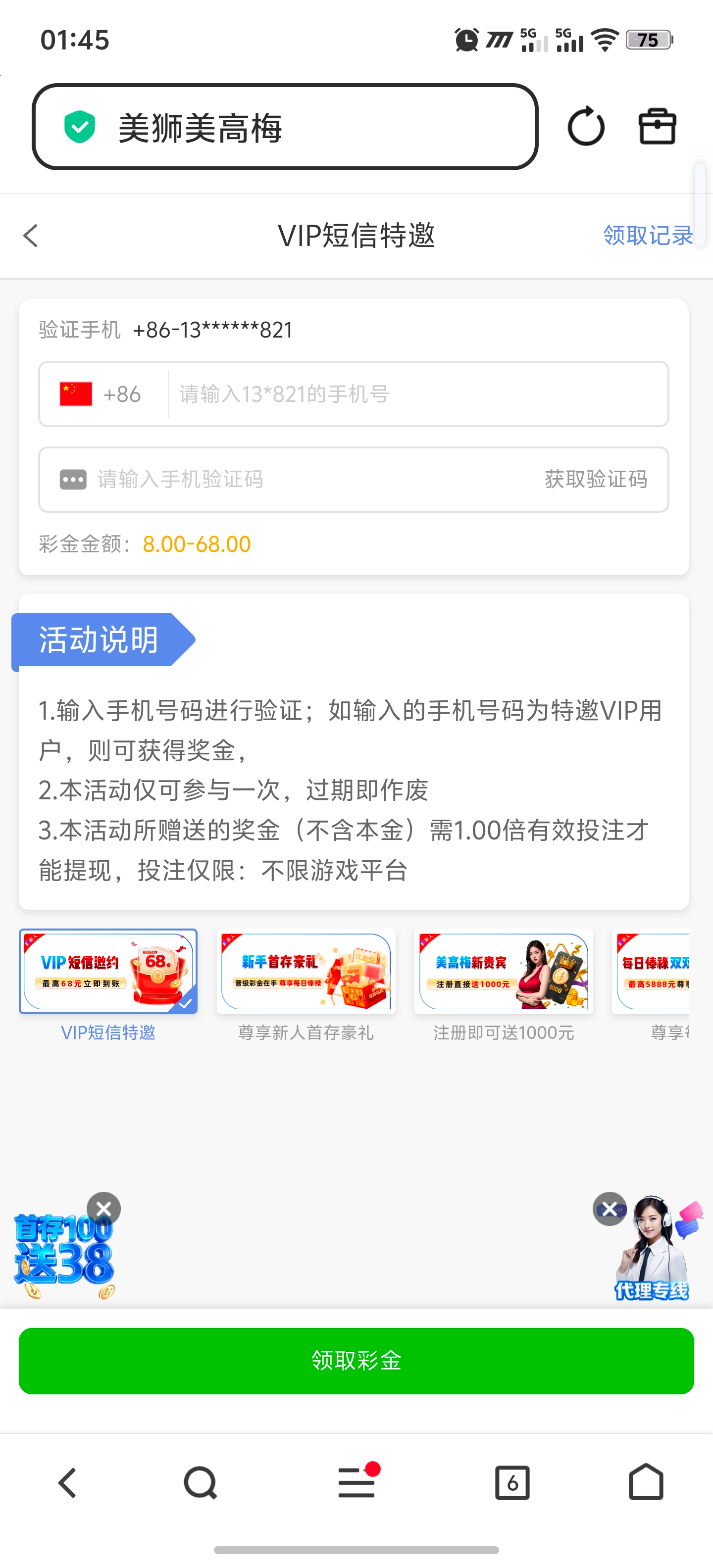713x1568 pixels.
Task: Focus the phone number input field
Action: (416, 394)
